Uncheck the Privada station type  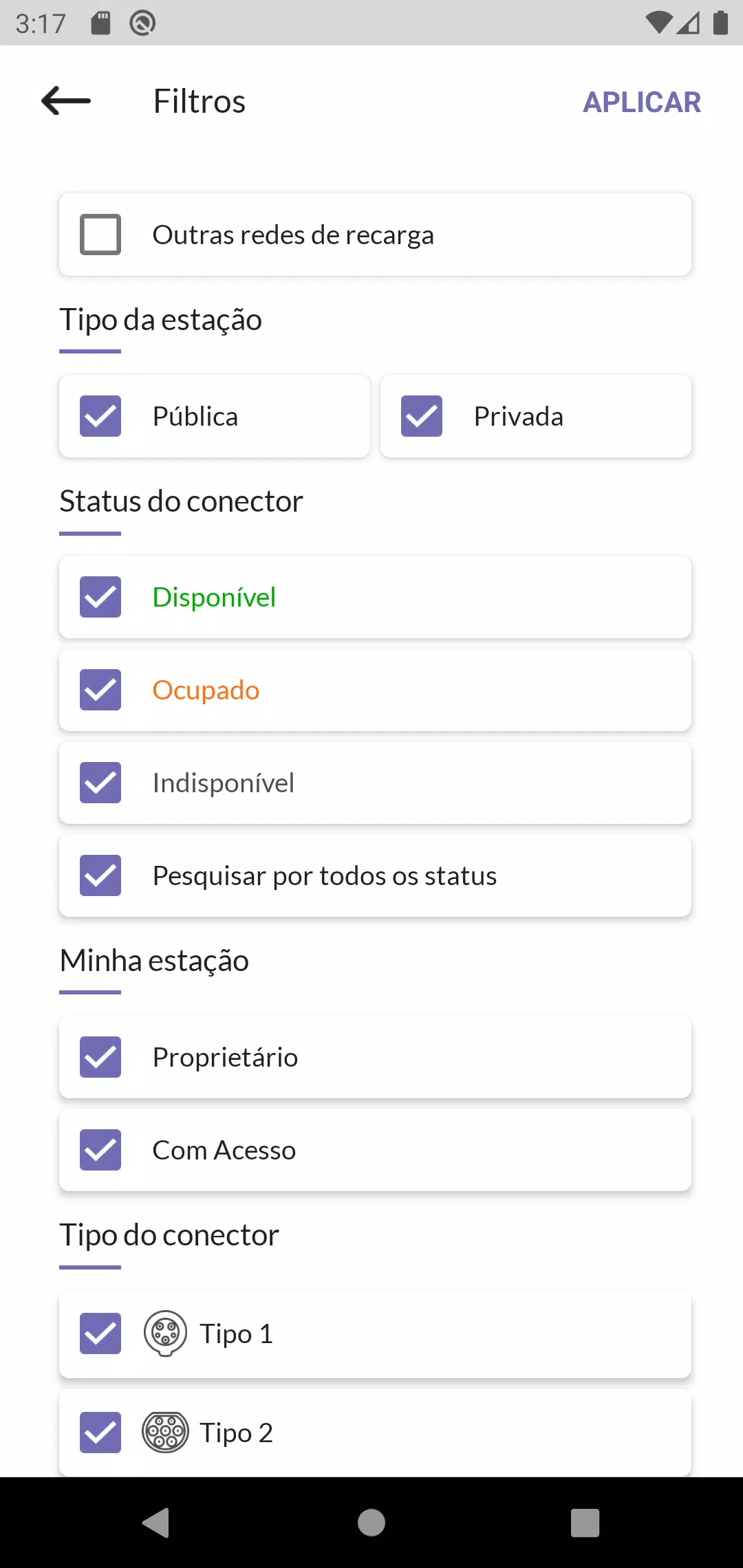click(x=422, y=416)
